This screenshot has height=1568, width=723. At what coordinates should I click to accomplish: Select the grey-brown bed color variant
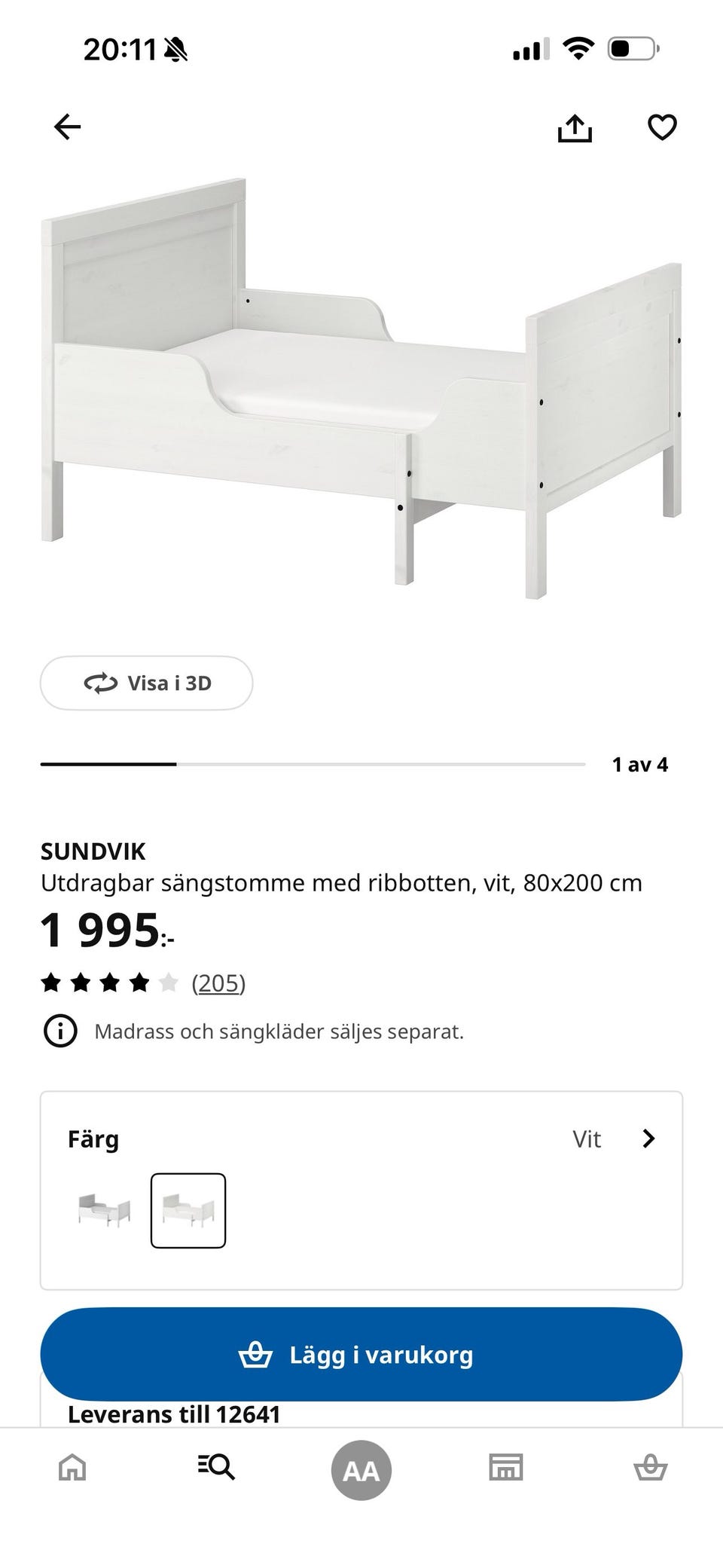point(105,1210)
